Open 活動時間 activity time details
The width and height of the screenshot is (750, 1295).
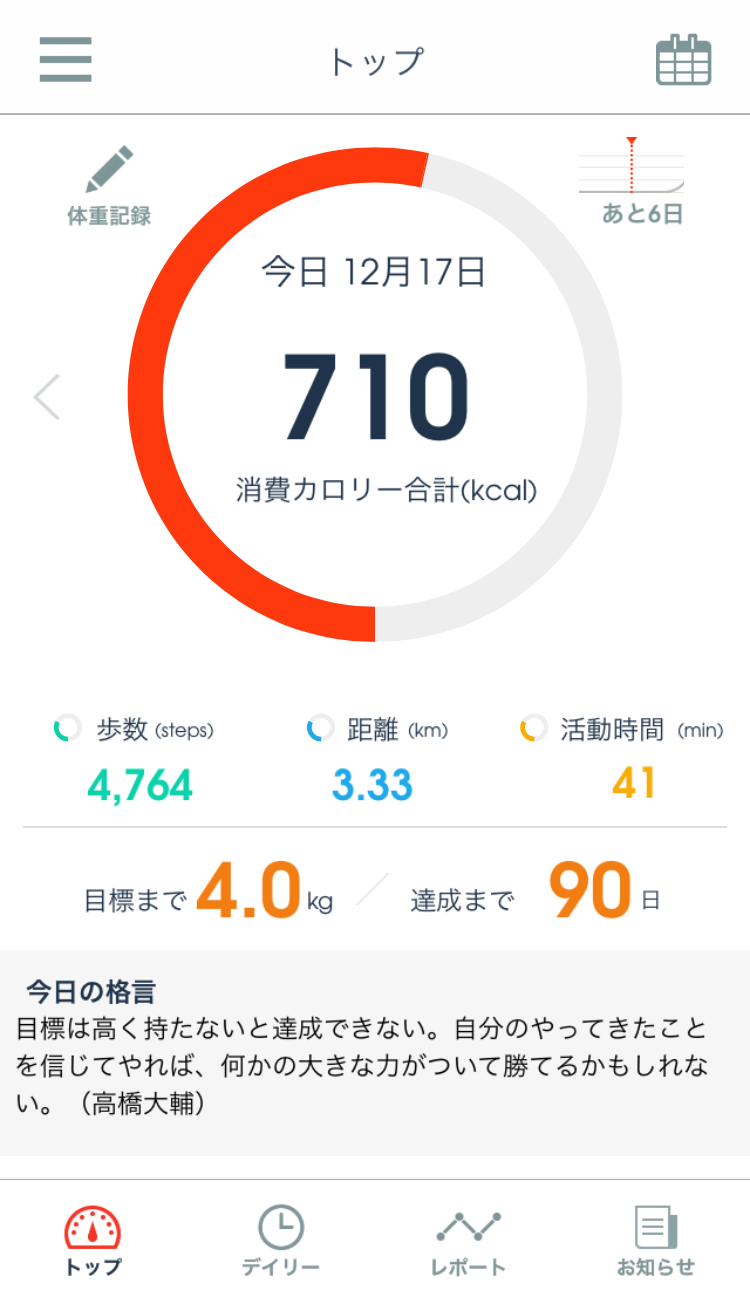[622, 759]
